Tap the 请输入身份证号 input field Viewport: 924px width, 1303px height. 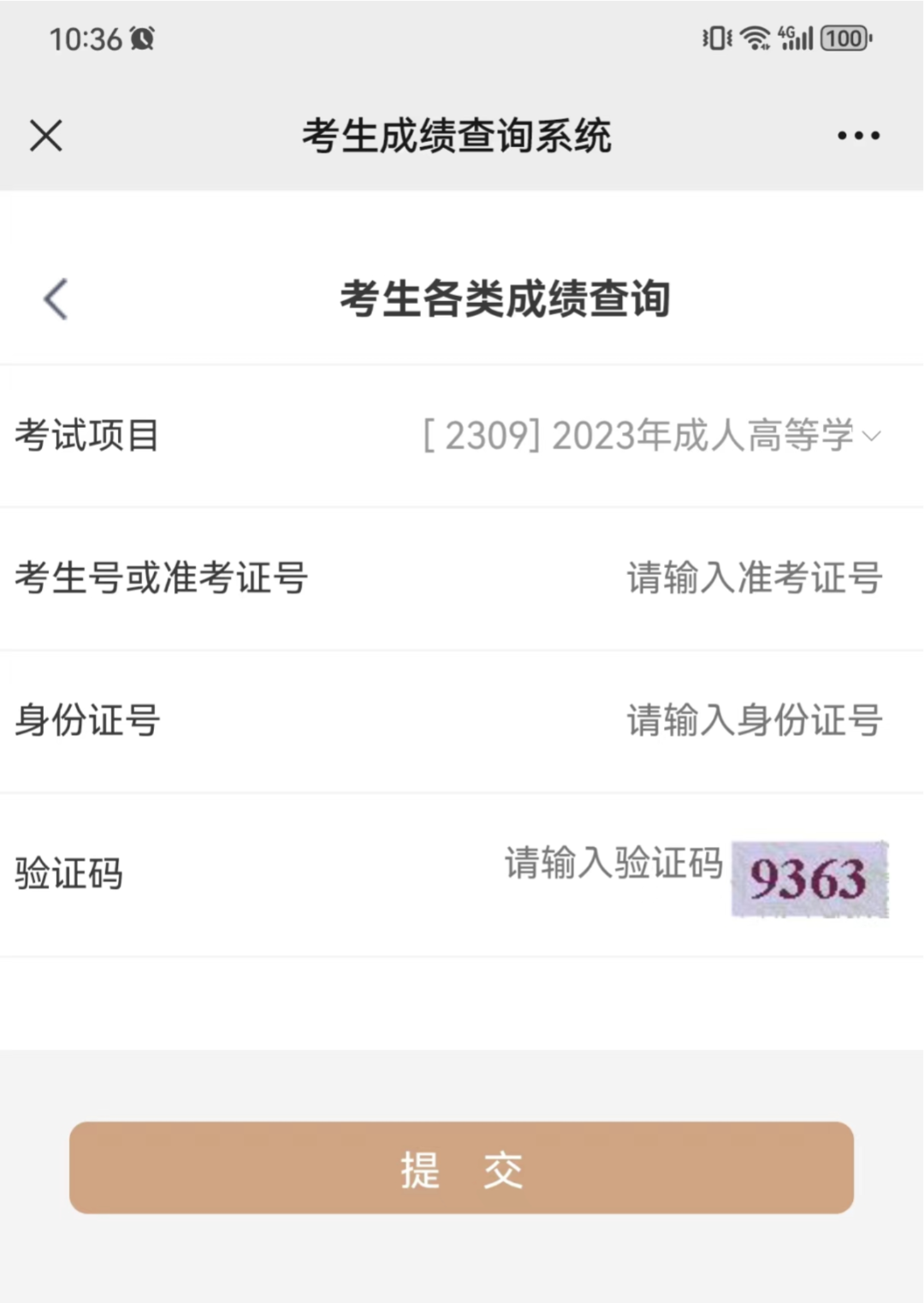tap(753, 722)
